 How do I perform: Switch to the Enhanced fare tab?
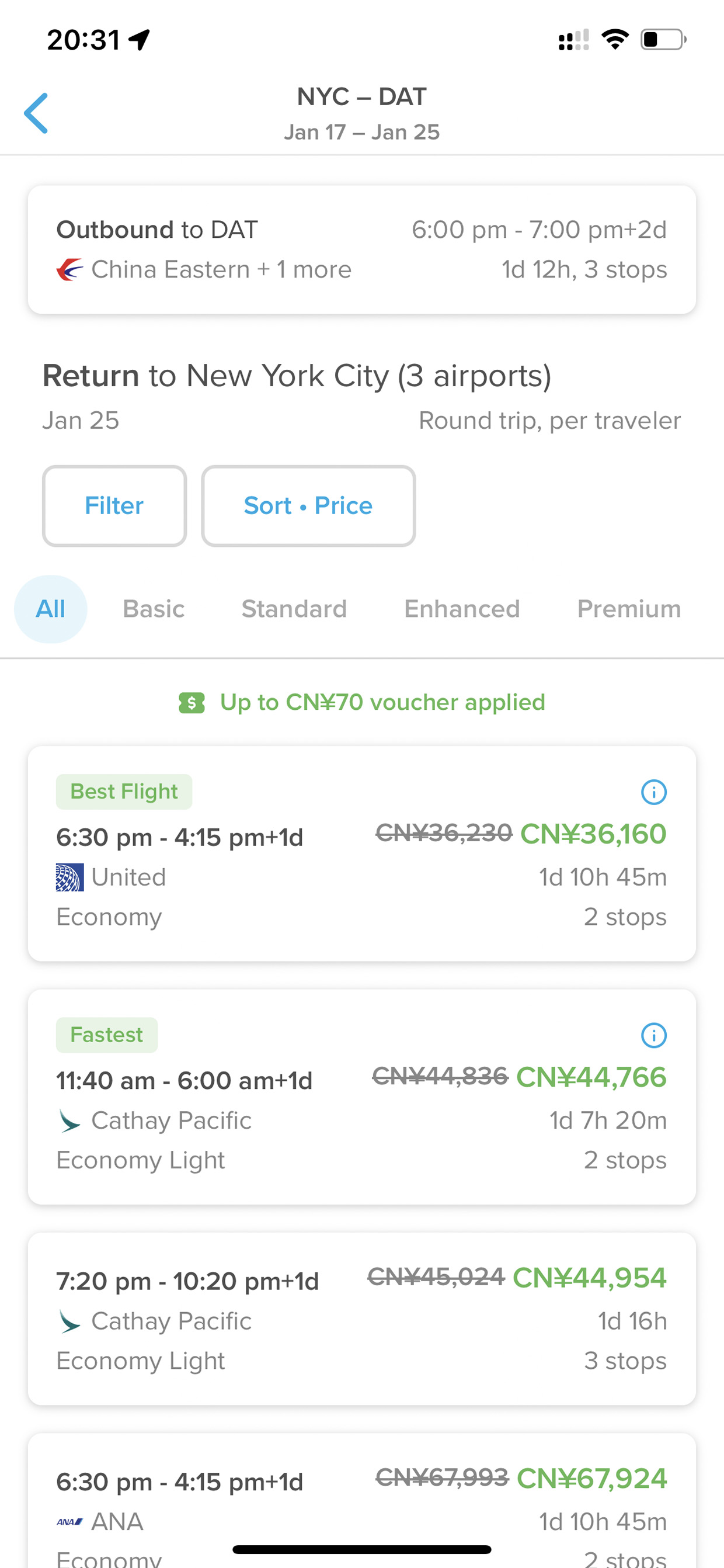pos(462,609)
